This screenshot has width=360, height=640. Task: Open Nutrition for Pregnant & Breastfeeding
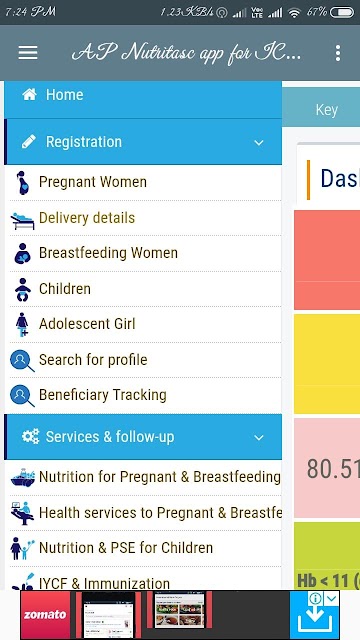[146, 477]
